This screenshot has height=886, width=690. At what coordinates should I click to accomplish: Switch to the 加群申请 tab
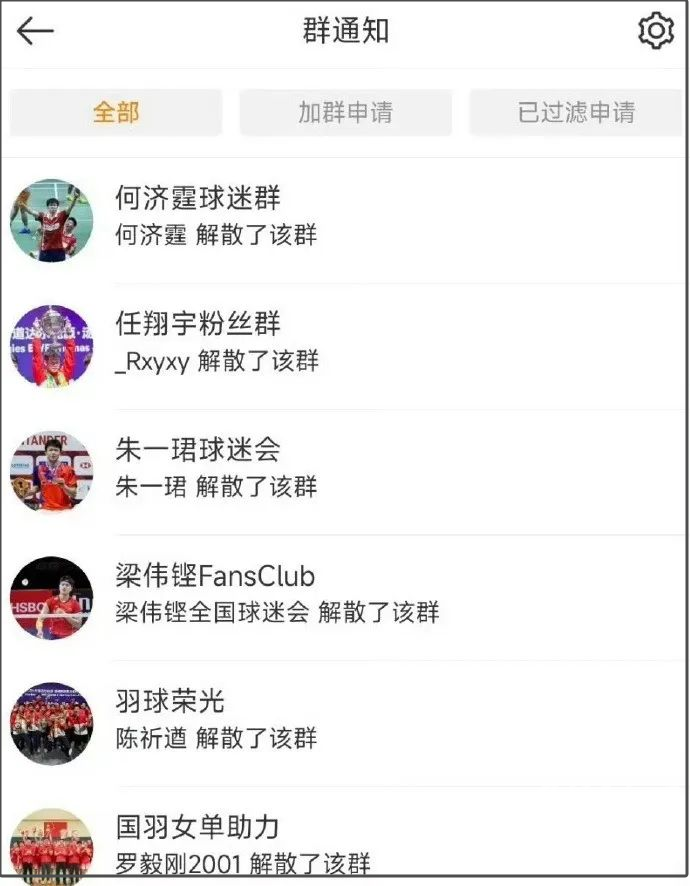tap(345, 113)
